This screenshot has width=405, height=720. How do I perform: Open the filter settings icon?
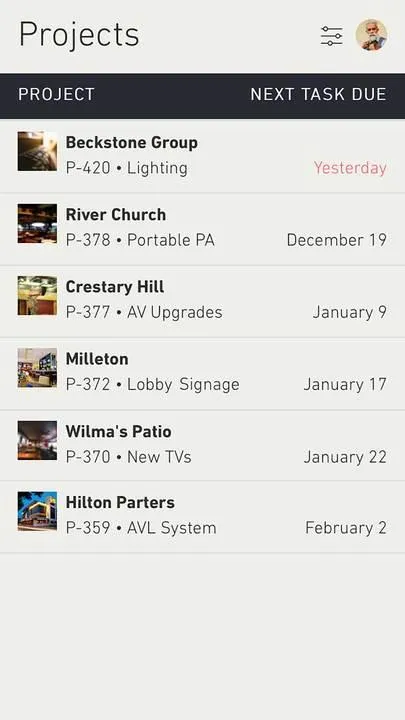(x=332, y=36)
